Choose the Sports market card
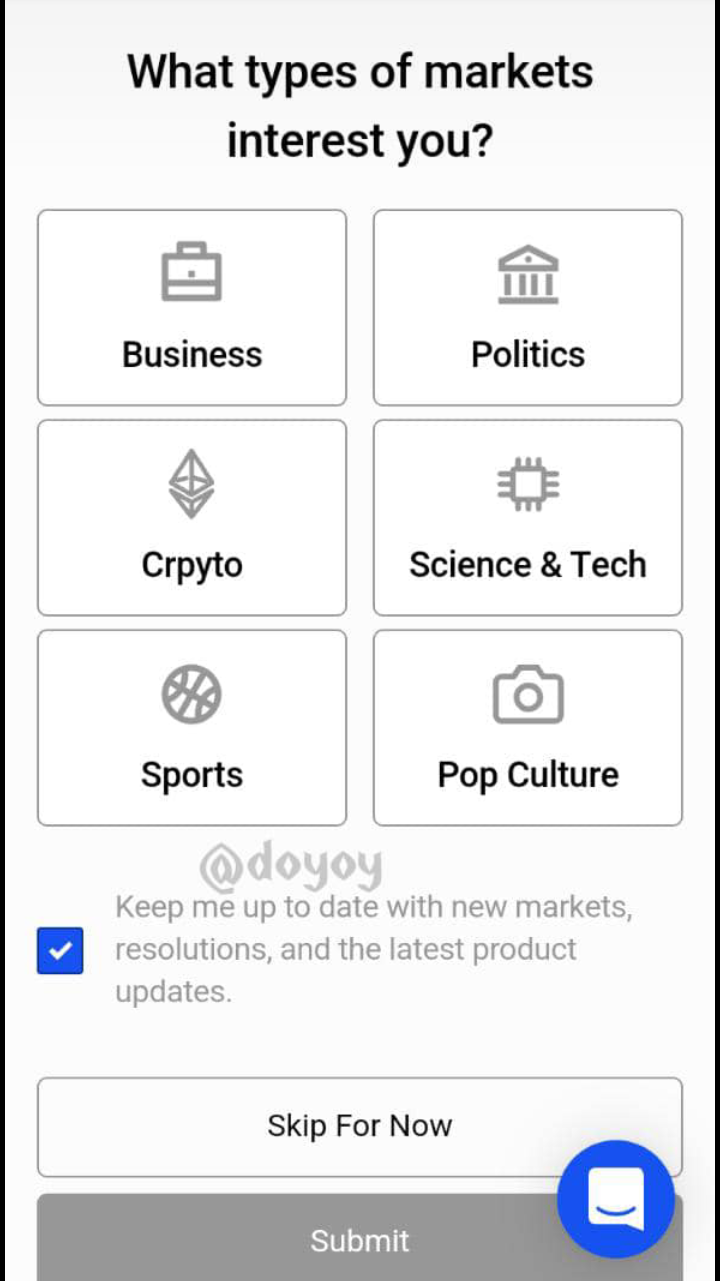This screenshot has width=720, height=1281. coord(192,728)
